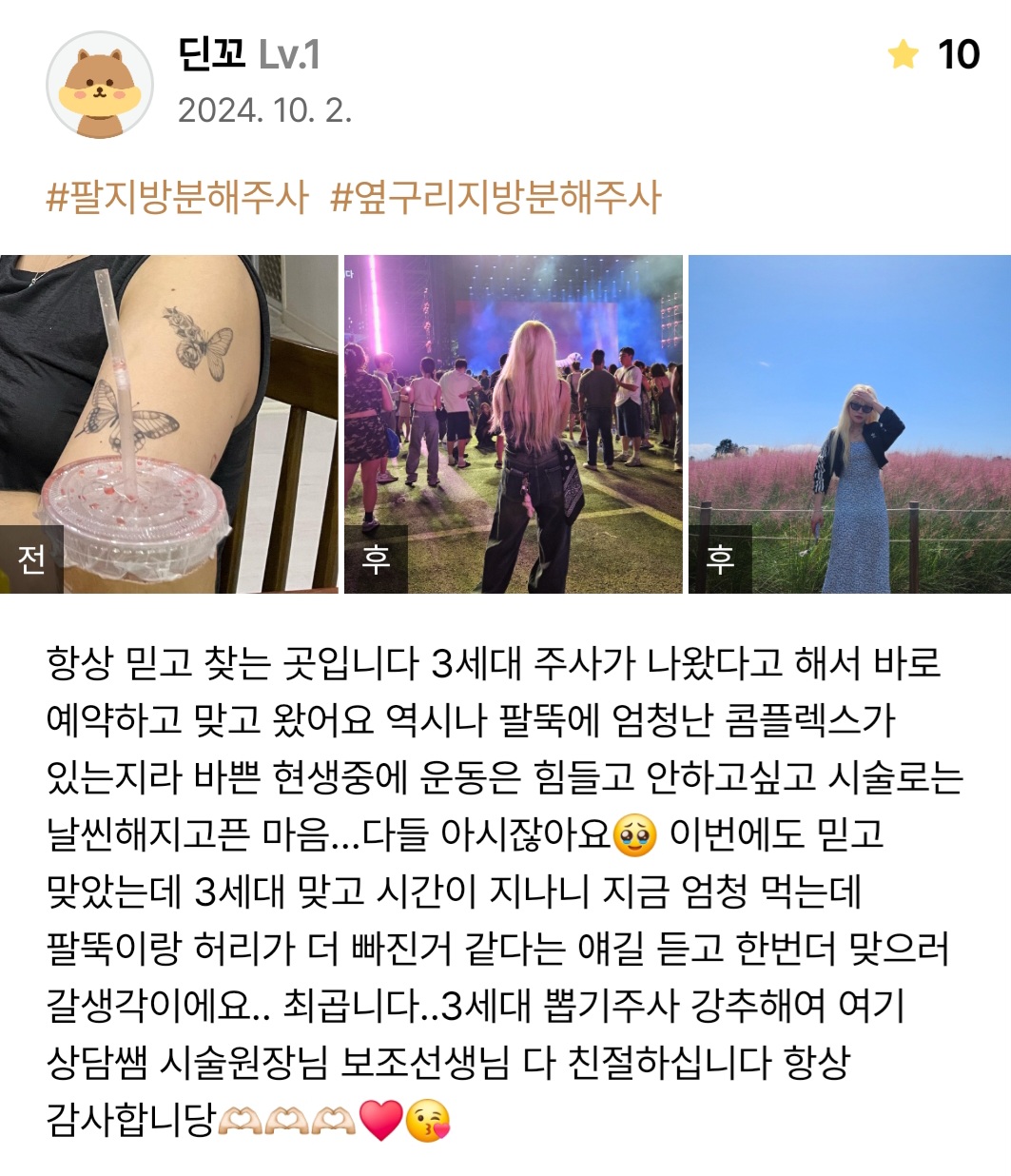1011x1176 pixels.
Task: Tap the #옆구리지방분해주사 hashtag
Action: coord(496,197)
